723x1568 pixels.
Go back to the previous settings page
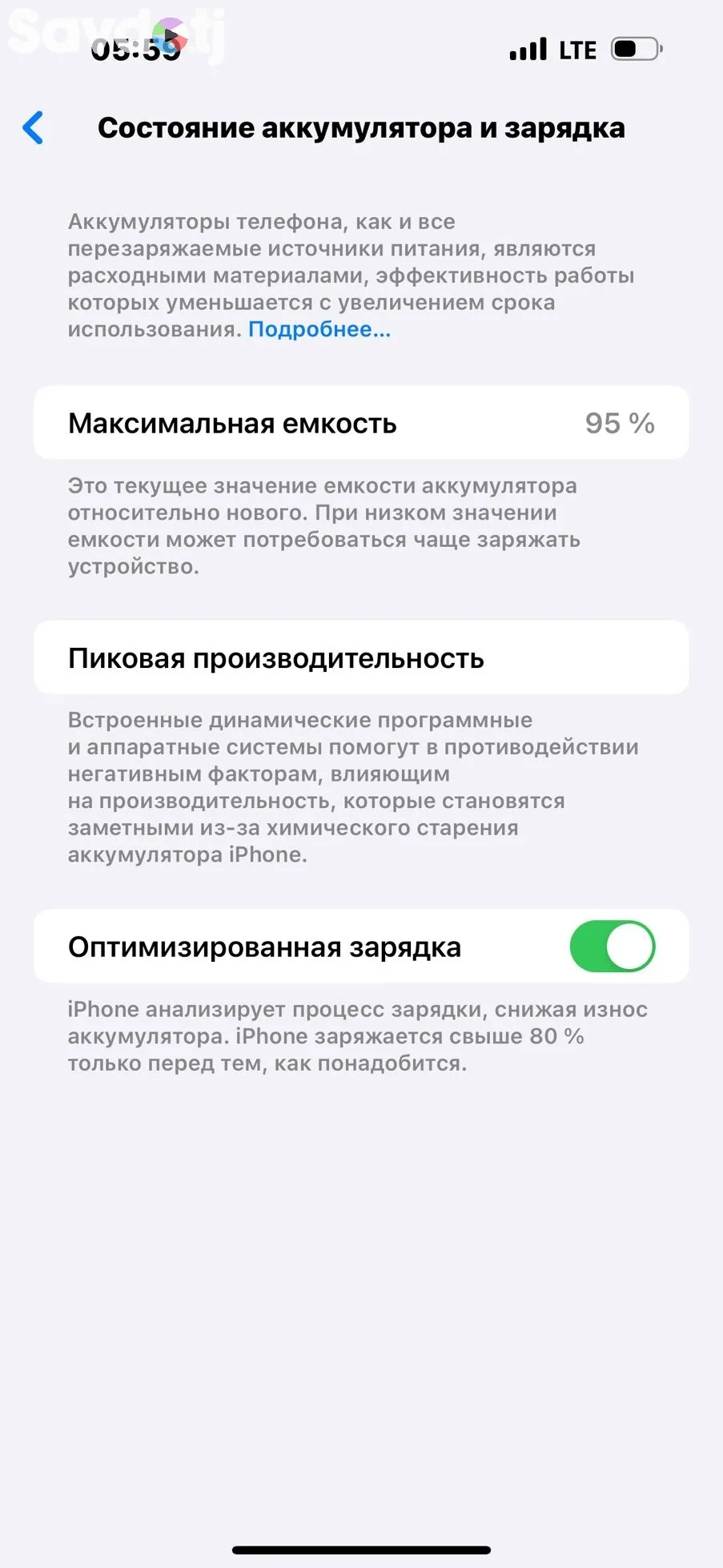34,128
